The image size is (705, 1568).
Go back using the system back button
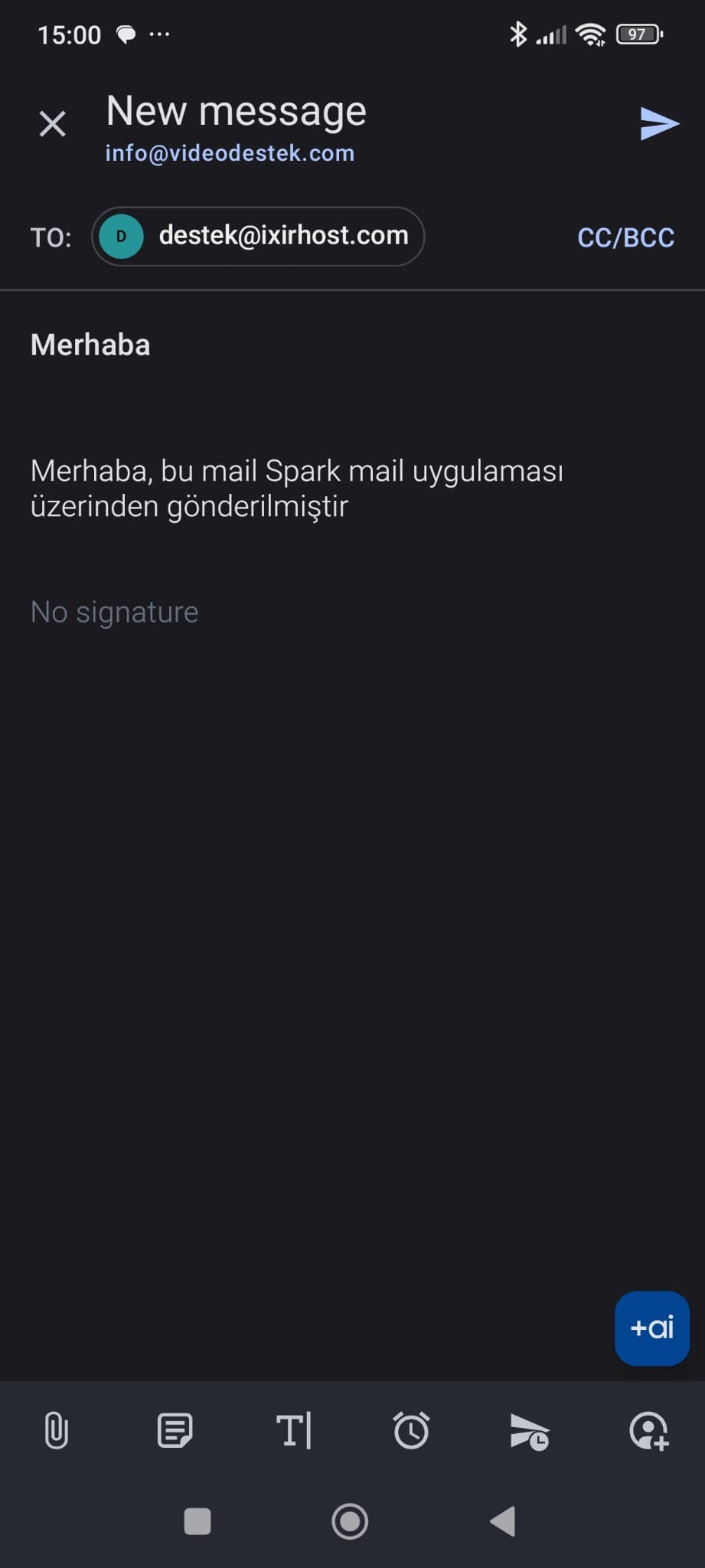click(503, 1521)
